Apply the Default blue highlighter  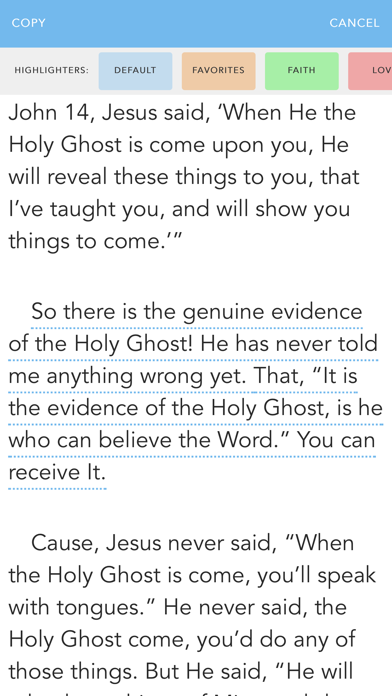point(135,71)
